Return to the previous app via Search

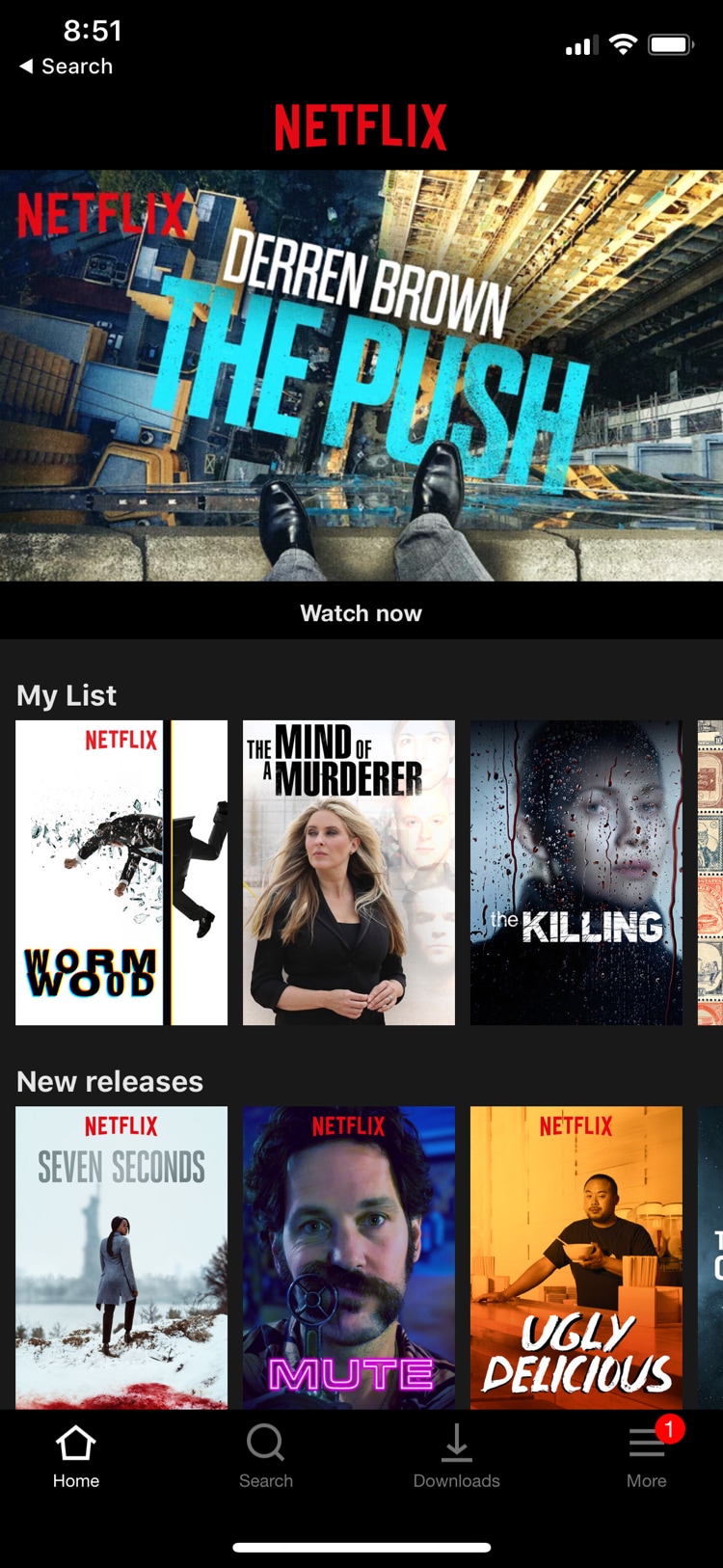(66, 67)
